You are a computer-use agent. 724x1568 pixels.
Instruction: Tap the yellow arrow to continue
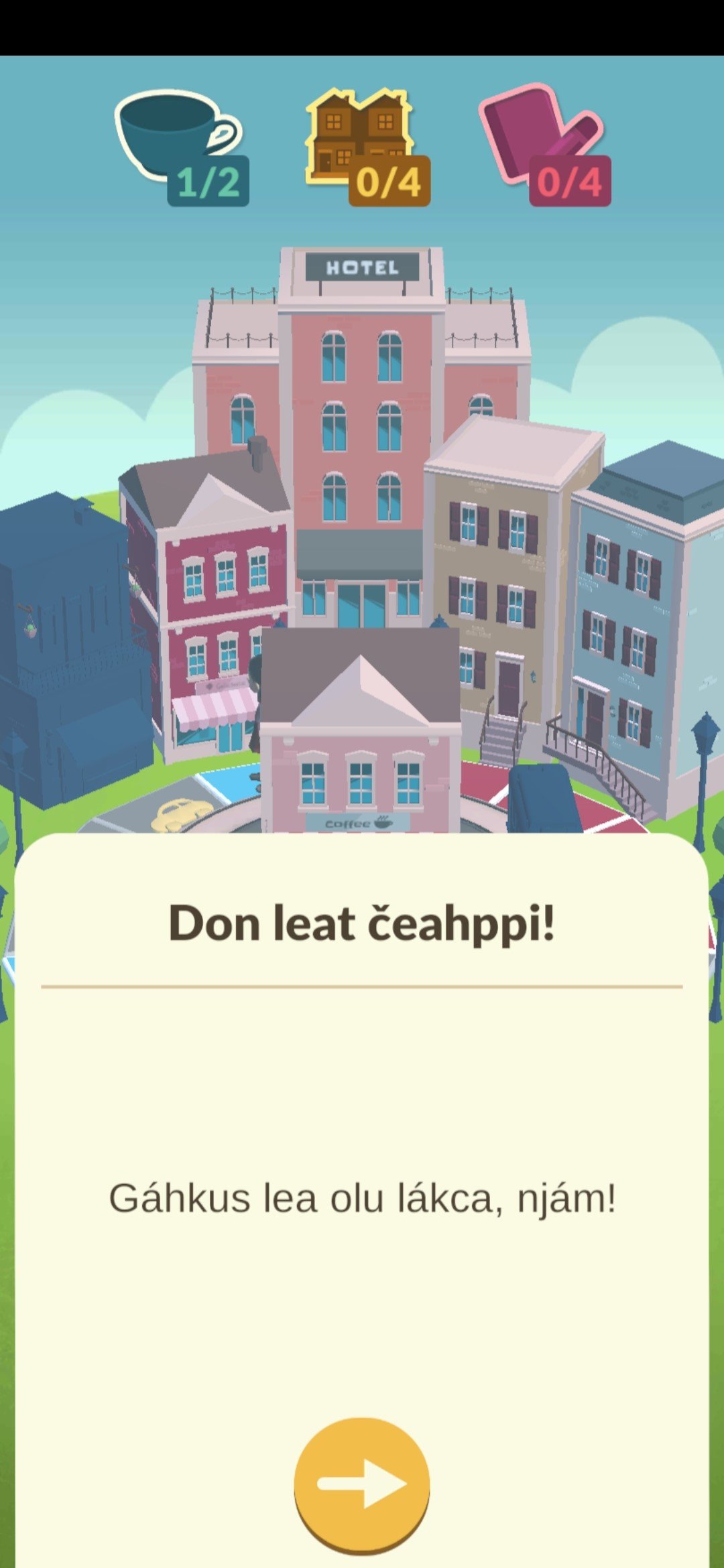pos(362,1483)
